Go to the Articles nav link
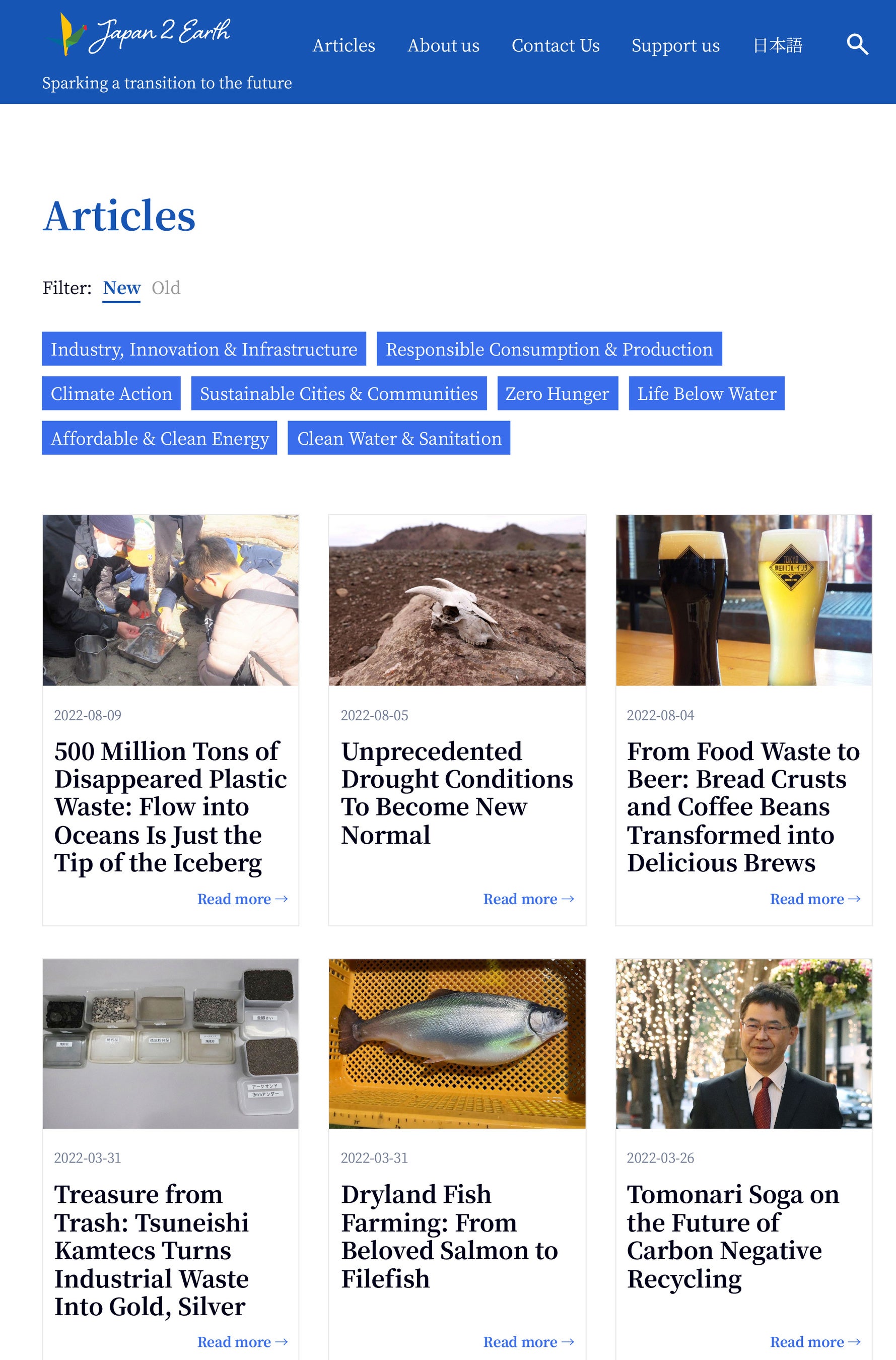Viewport: 896px width, 1360px height. (343, 46)
